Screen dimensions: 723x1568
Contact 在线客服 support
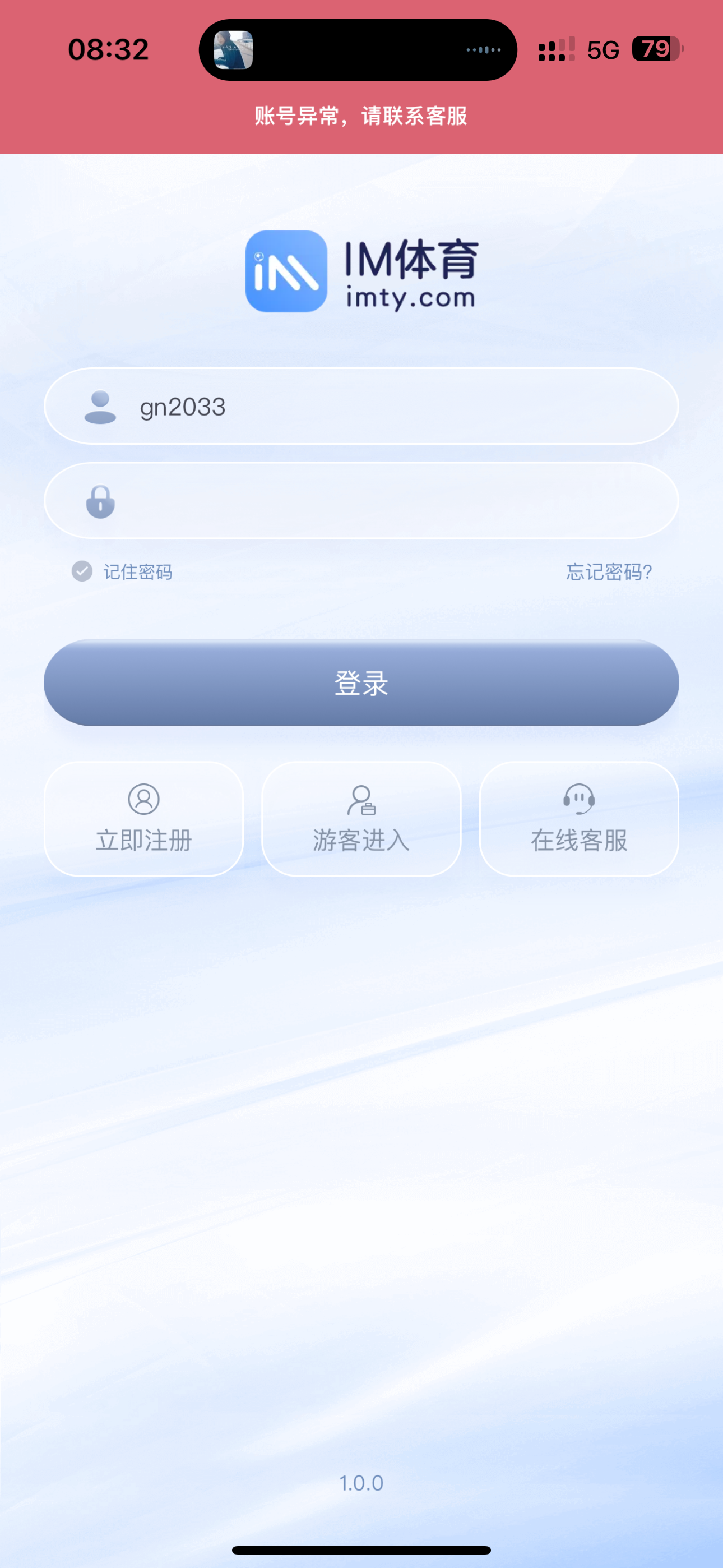[579, 819]
